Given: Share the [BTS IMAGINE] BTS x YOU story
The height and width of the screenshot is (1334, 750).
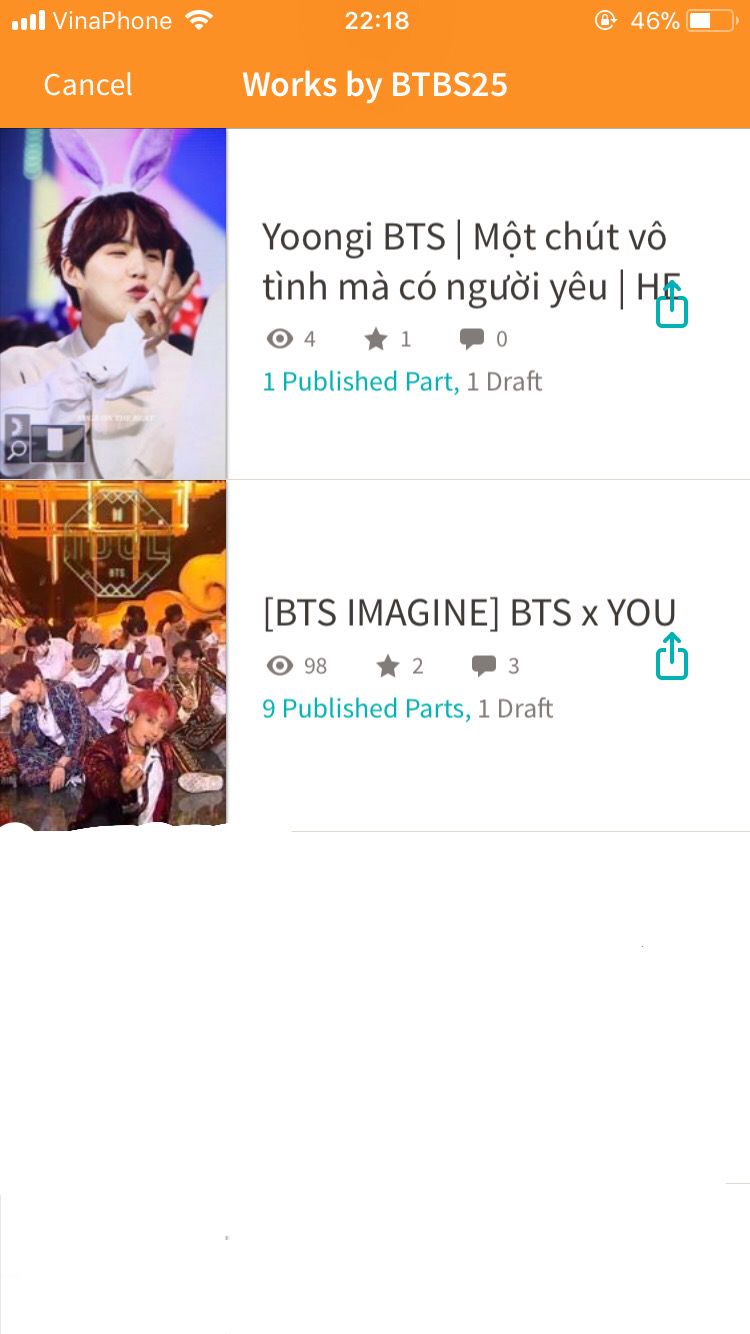Looking at the screenshot, I should coord(672,656).
